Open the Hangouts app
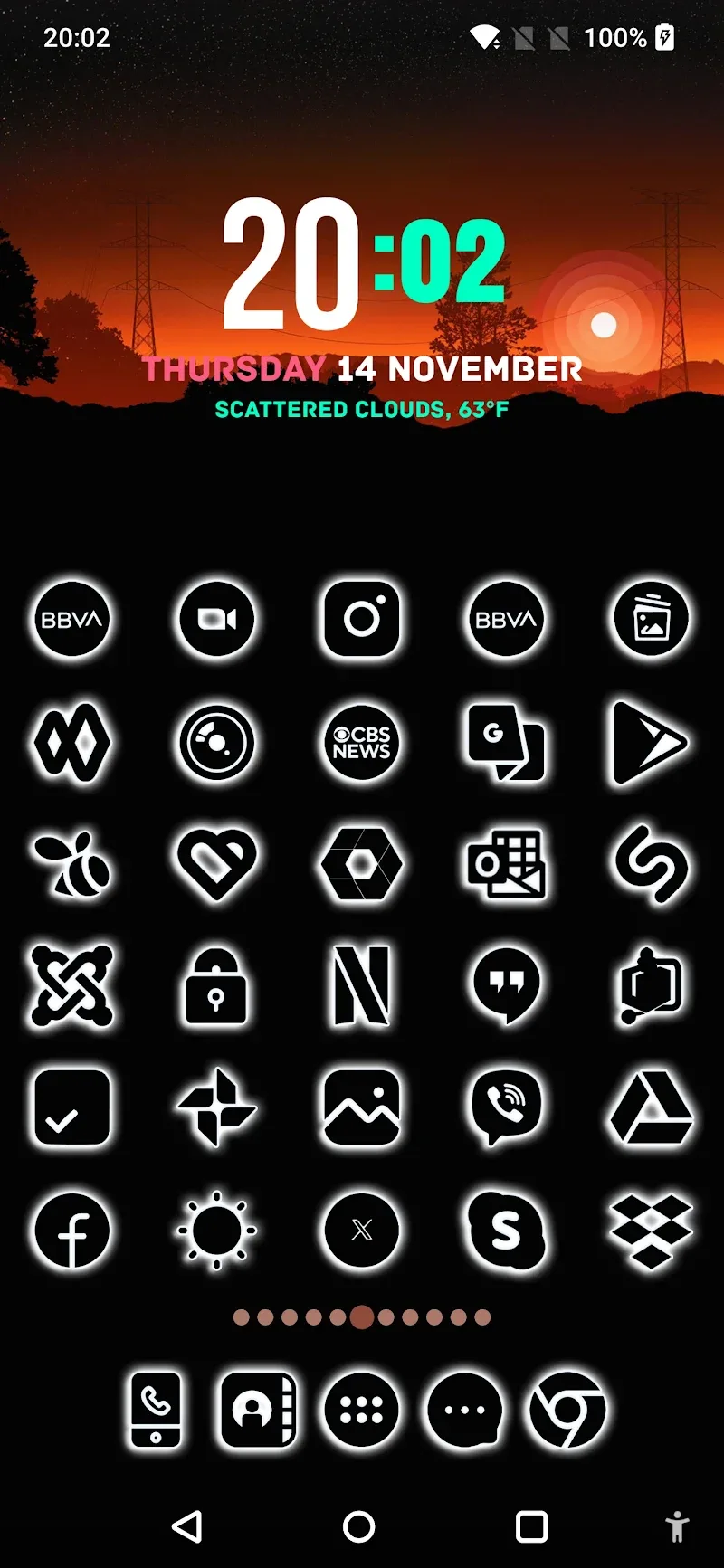Screen dimensions: 724x1568 pyautogui.click(x=506, y=985)
